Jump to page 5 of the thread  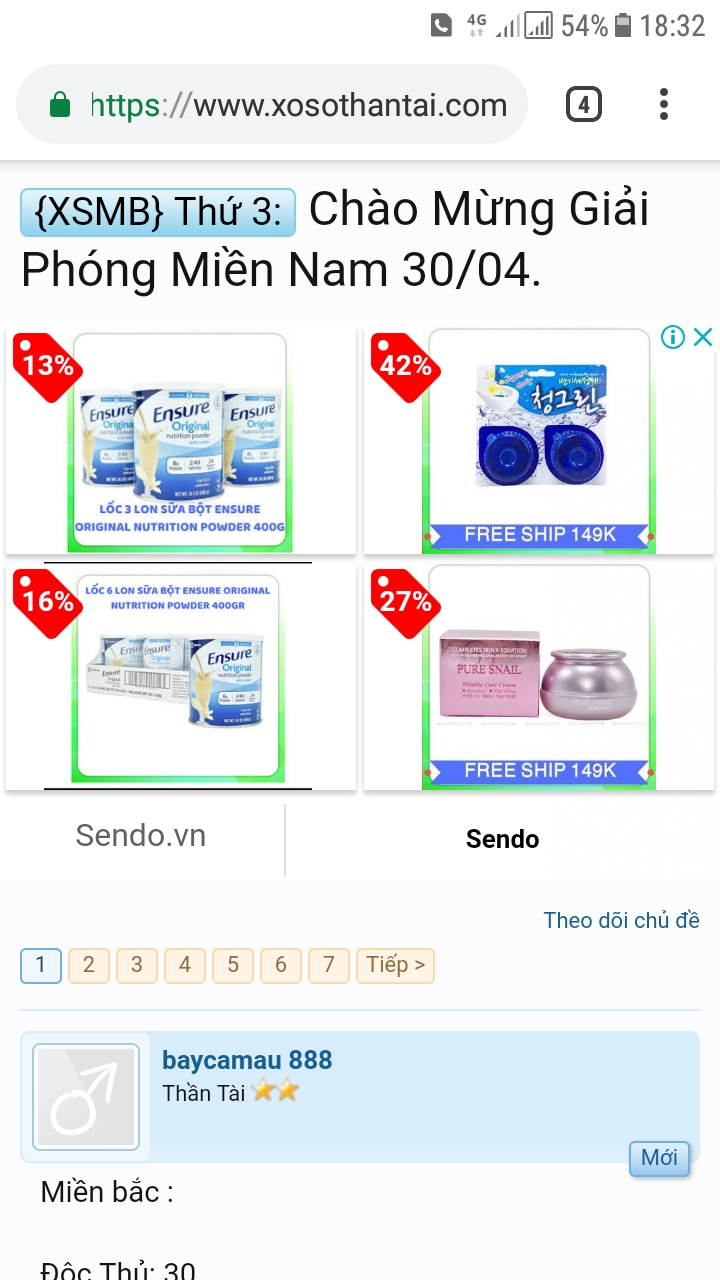[x=233, y=965]
